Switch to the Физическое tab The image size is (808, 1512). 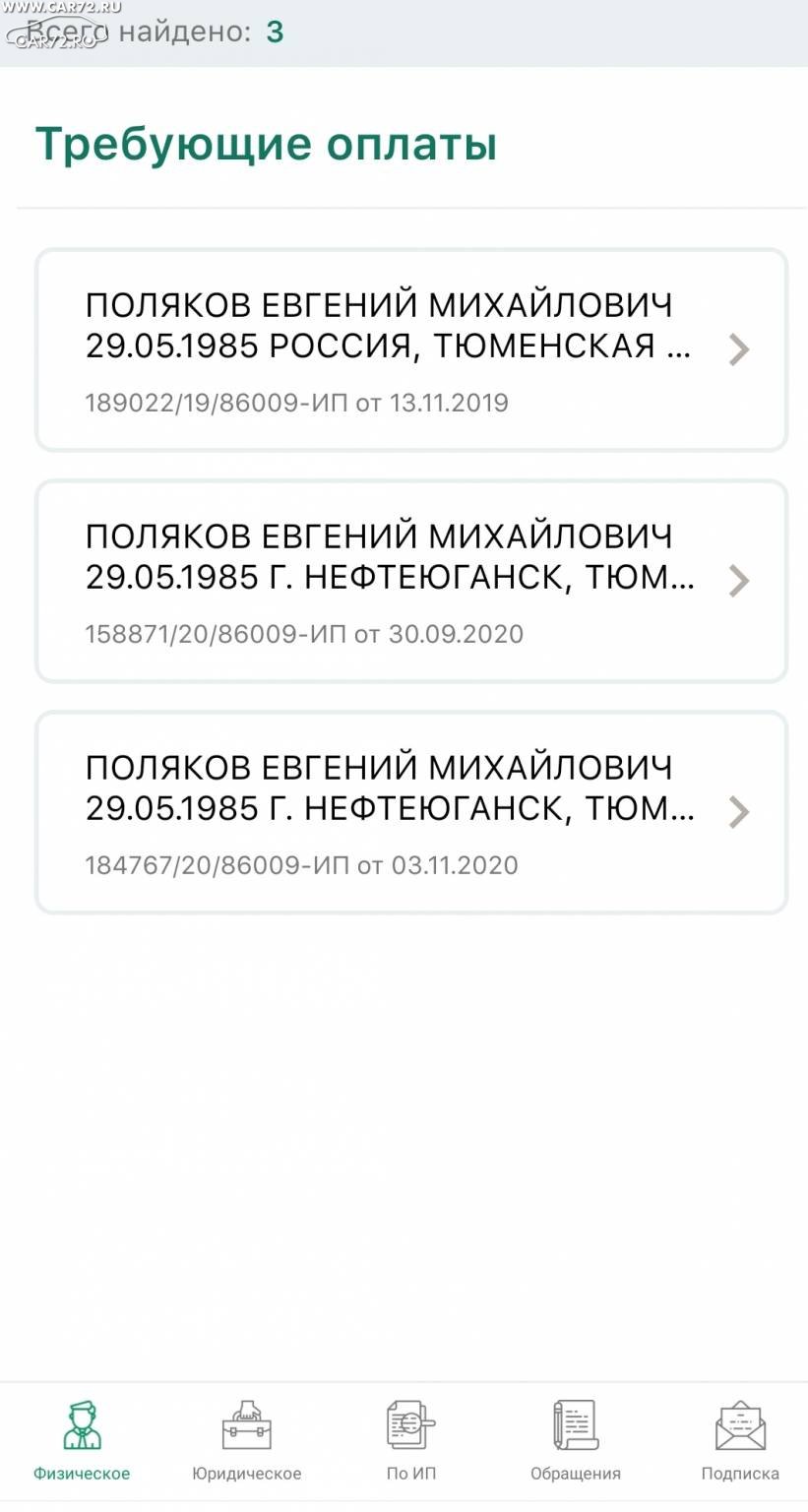coord(82,1441)
